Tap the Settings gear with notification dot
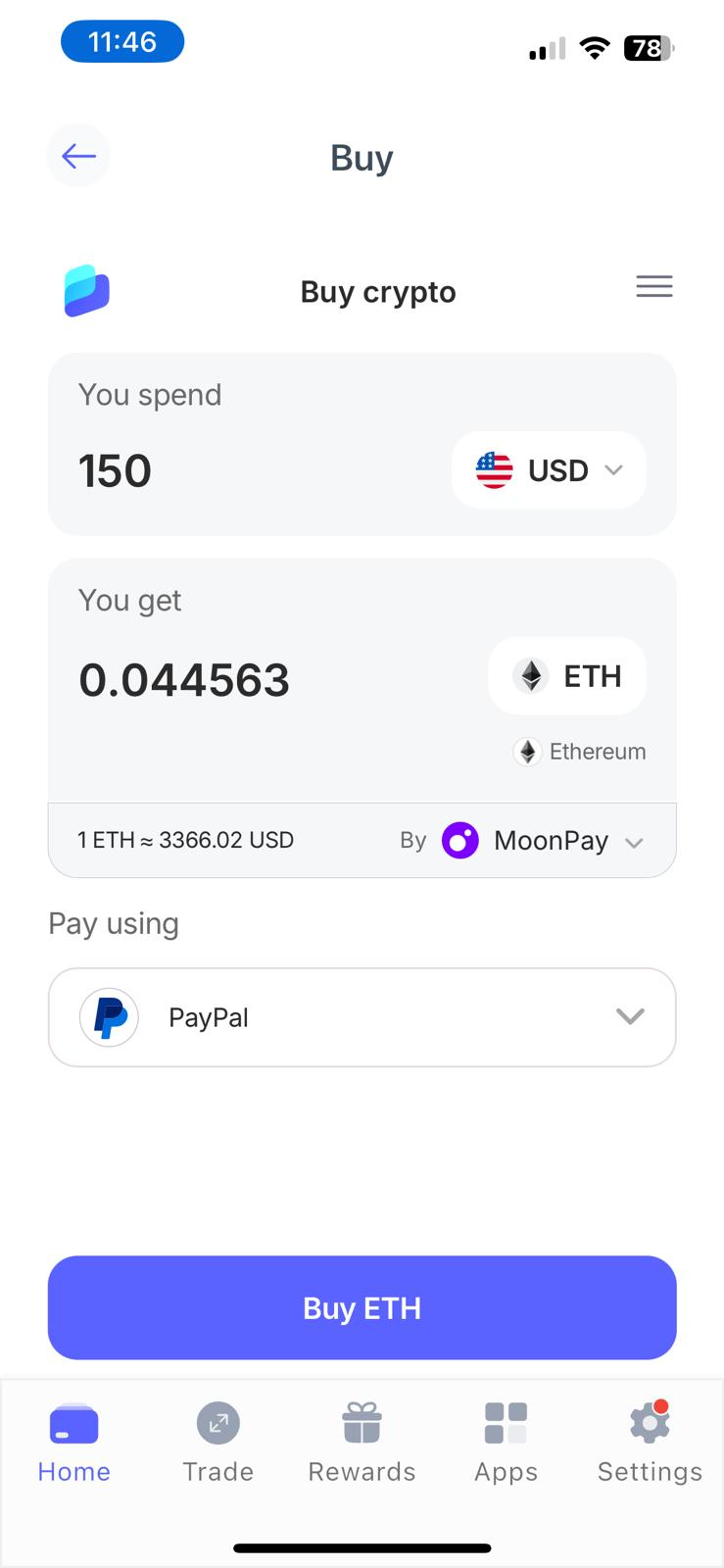 [649, 1423]
